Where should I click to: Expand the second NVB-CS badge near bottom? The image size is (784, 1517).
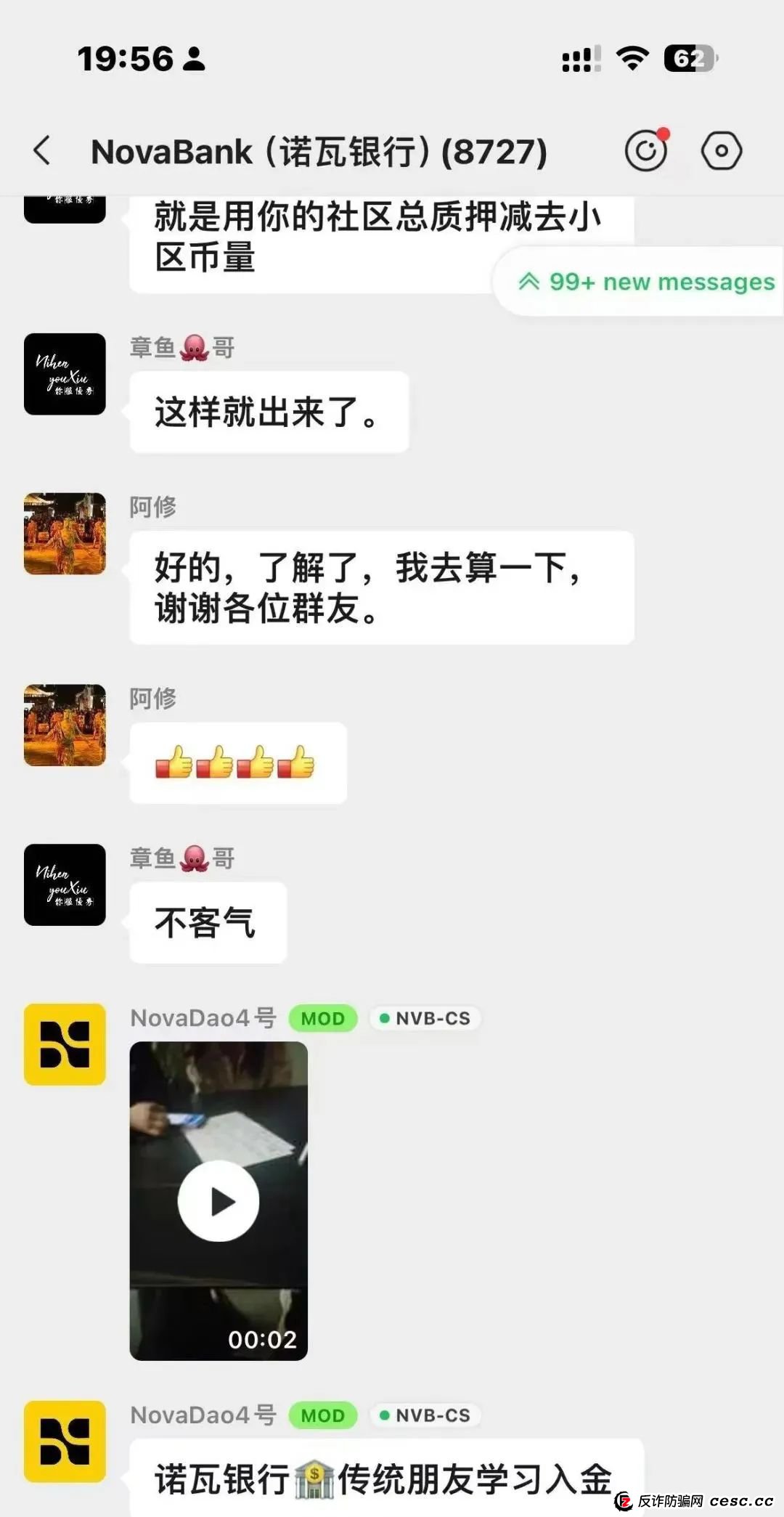pos(425,1415)
